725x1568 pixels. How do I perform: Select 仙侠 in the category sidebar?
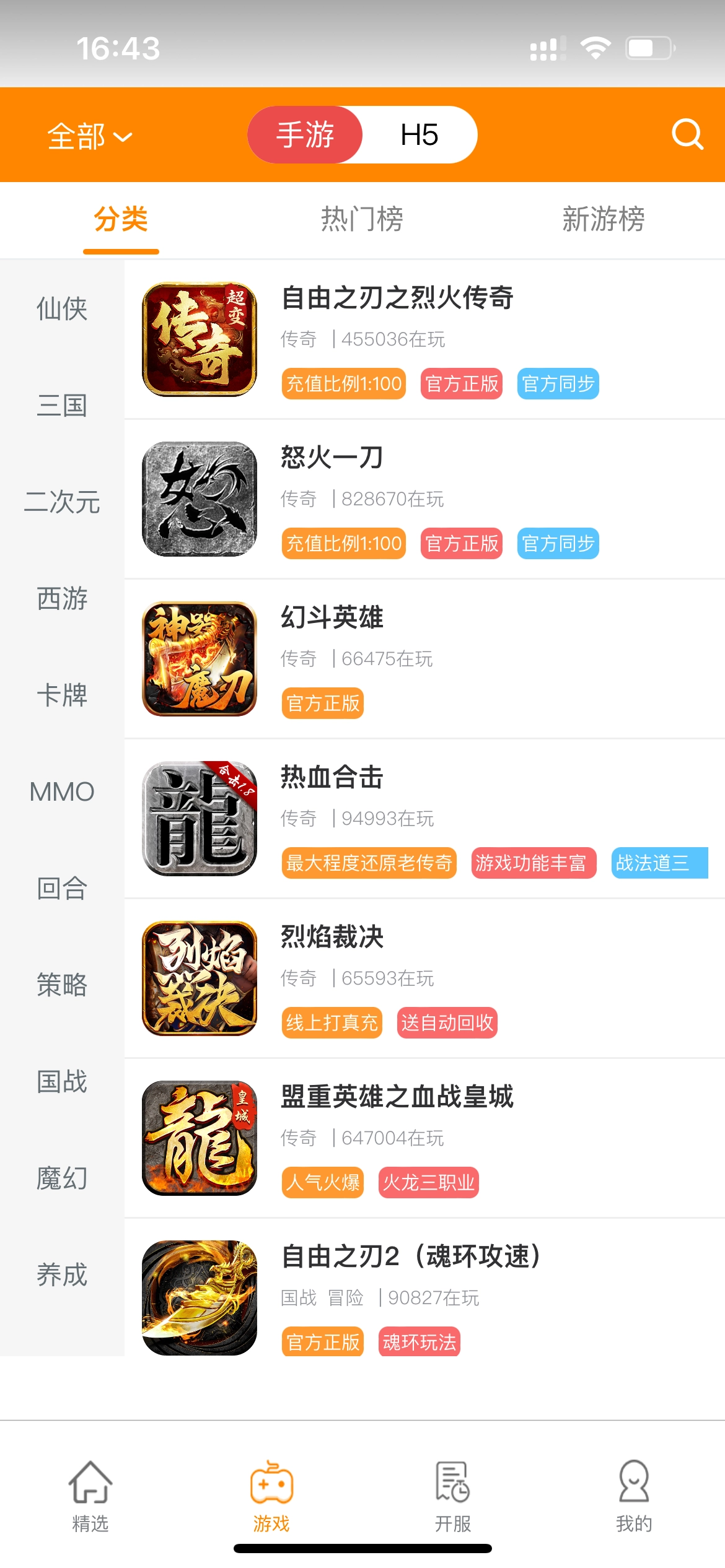click(62, 308)
